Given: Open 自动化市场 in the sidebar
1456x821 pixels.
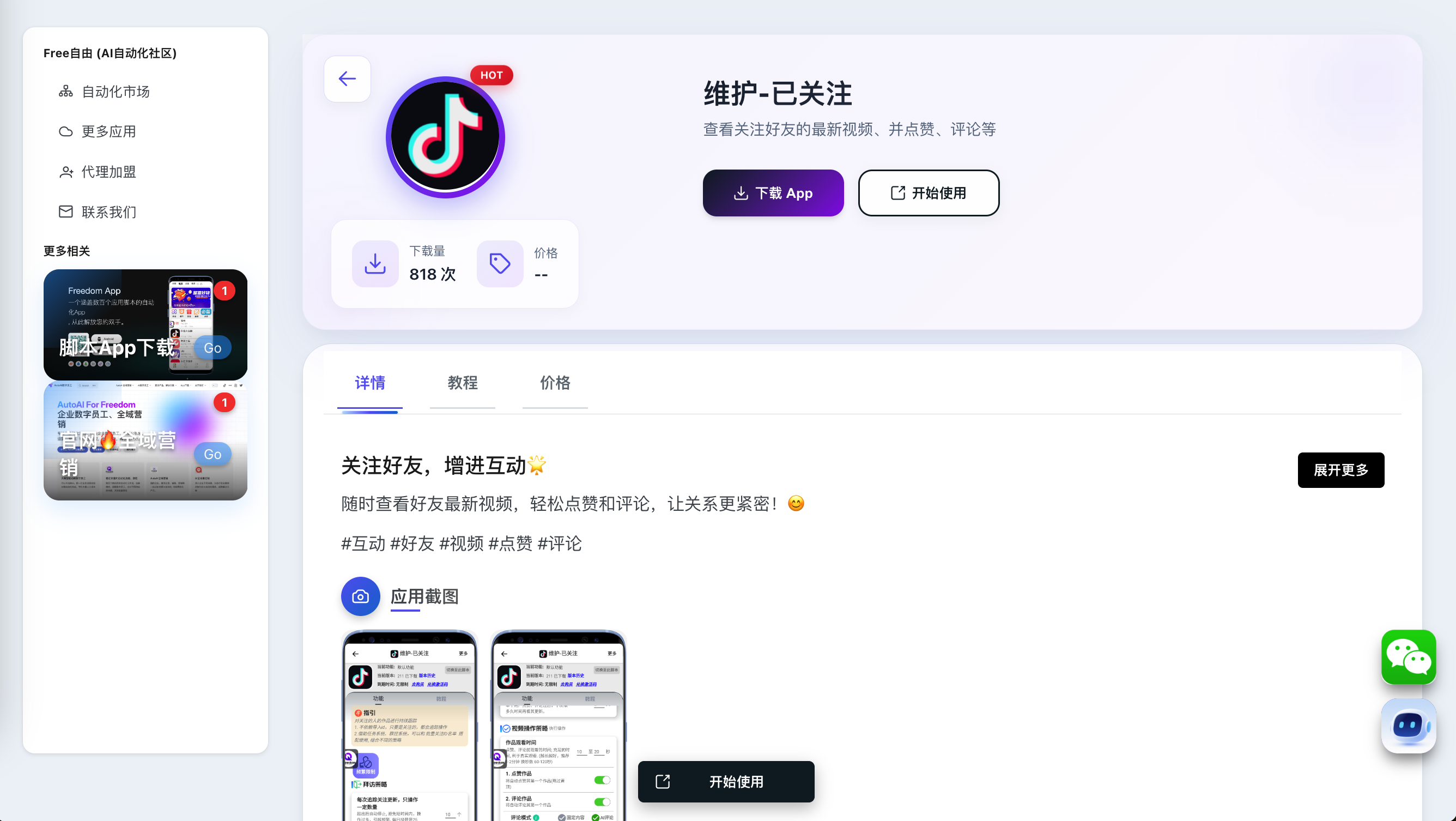Looking at the screenshot, I should click(x=116, y=92).
